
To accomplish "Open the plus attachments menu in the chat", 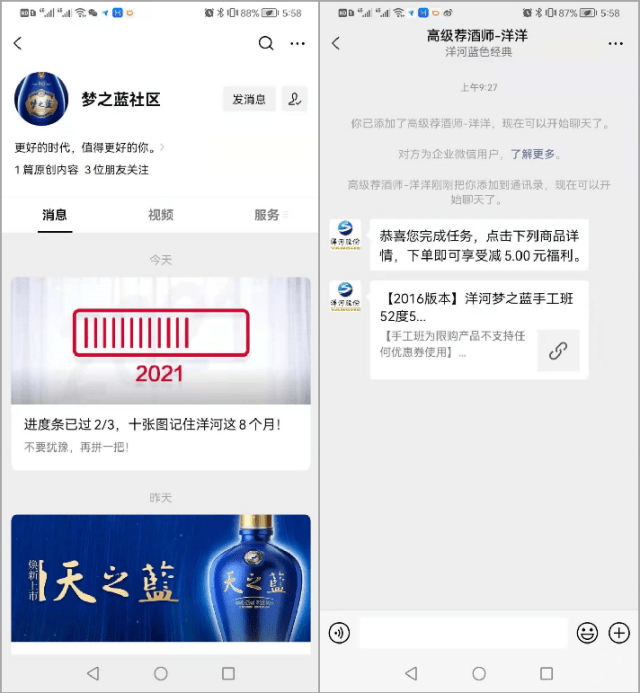I will [619, 632].
